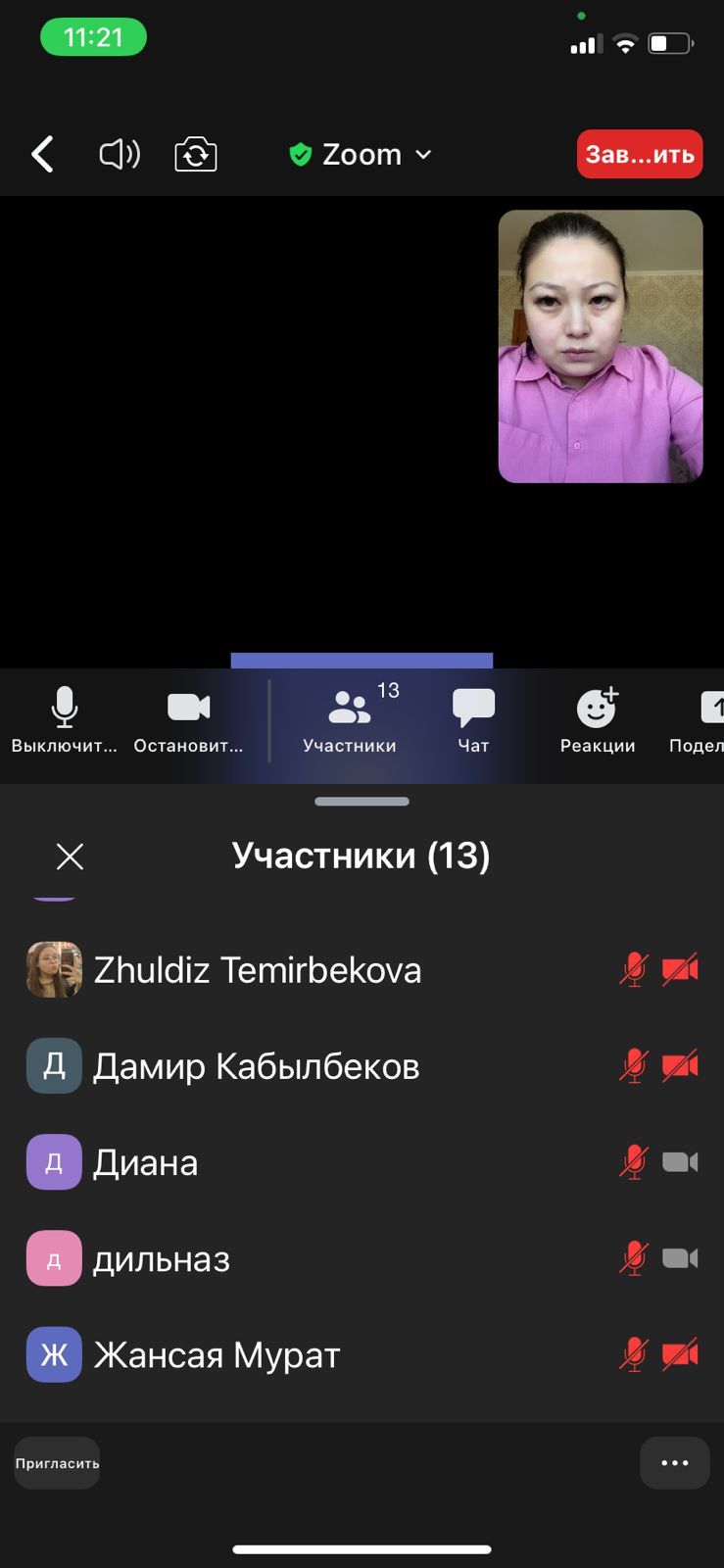This screenshot has width=724, height=1568.
Task: Expand the Zoom meeting info dropdown
Action: [362, 155]
